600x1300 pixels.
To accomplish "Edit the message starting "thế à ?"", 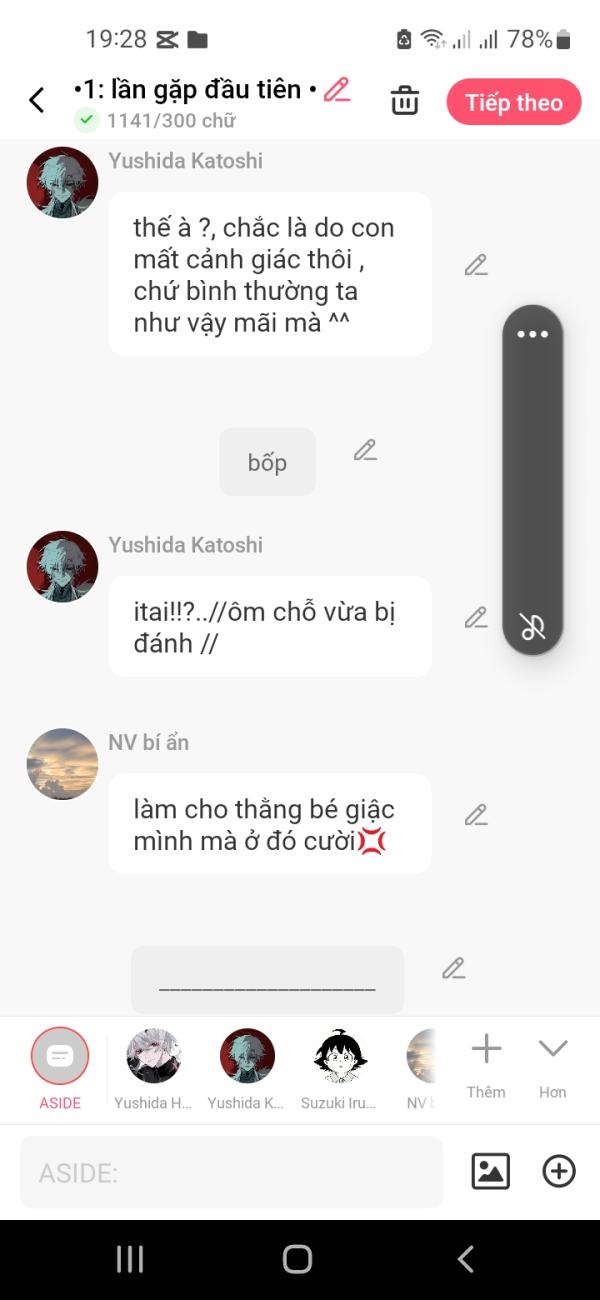I will (x=476, y=265).
